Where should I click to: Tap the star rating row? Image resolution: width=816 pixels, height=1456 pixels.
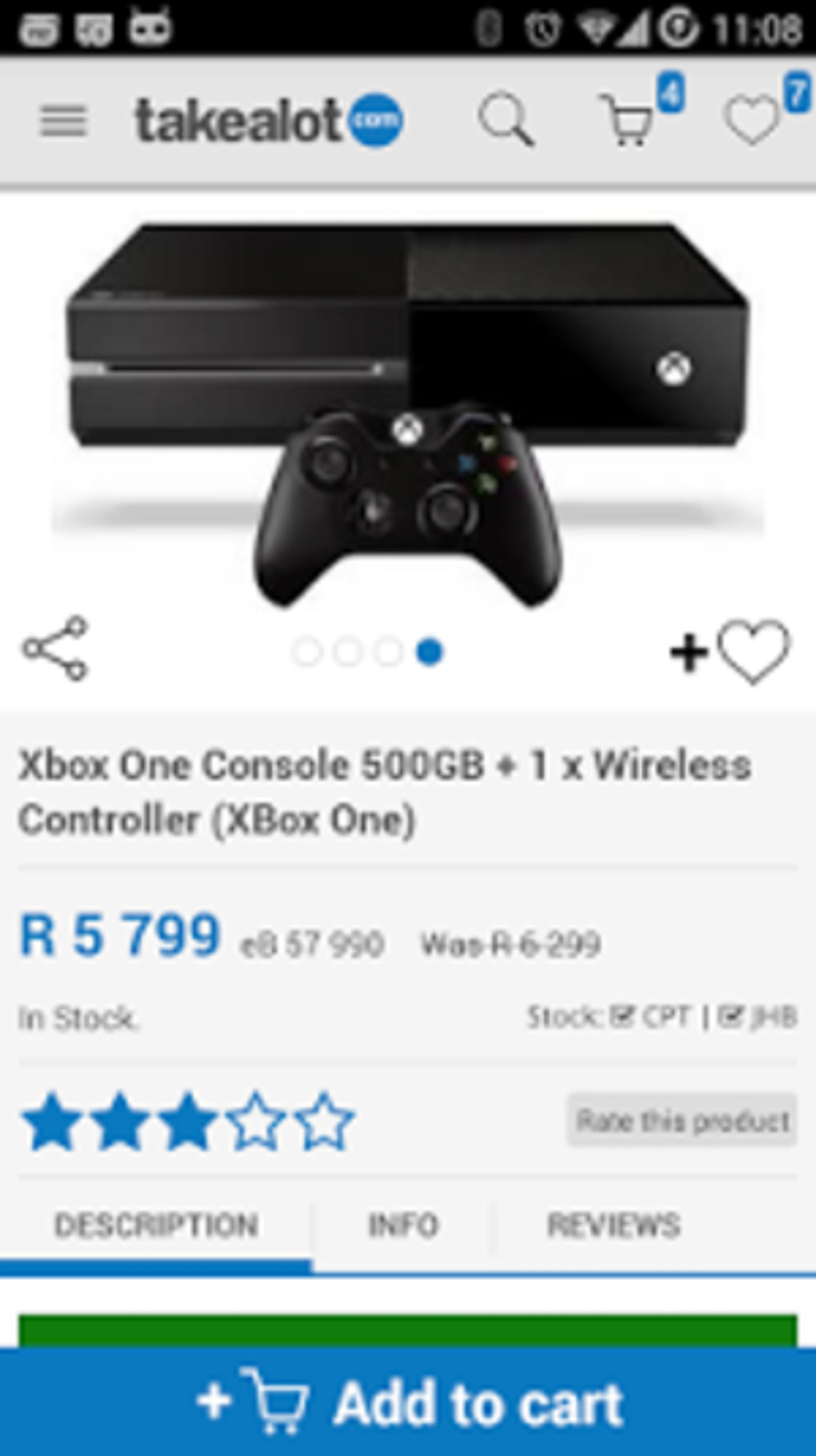pyautogui.click(x=187, y=1121)
